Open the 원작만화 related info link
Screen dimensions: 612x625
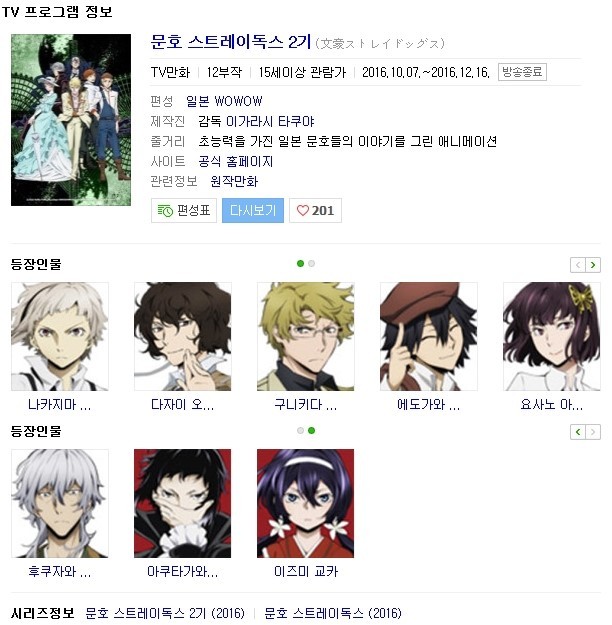[x=234, y=181]
